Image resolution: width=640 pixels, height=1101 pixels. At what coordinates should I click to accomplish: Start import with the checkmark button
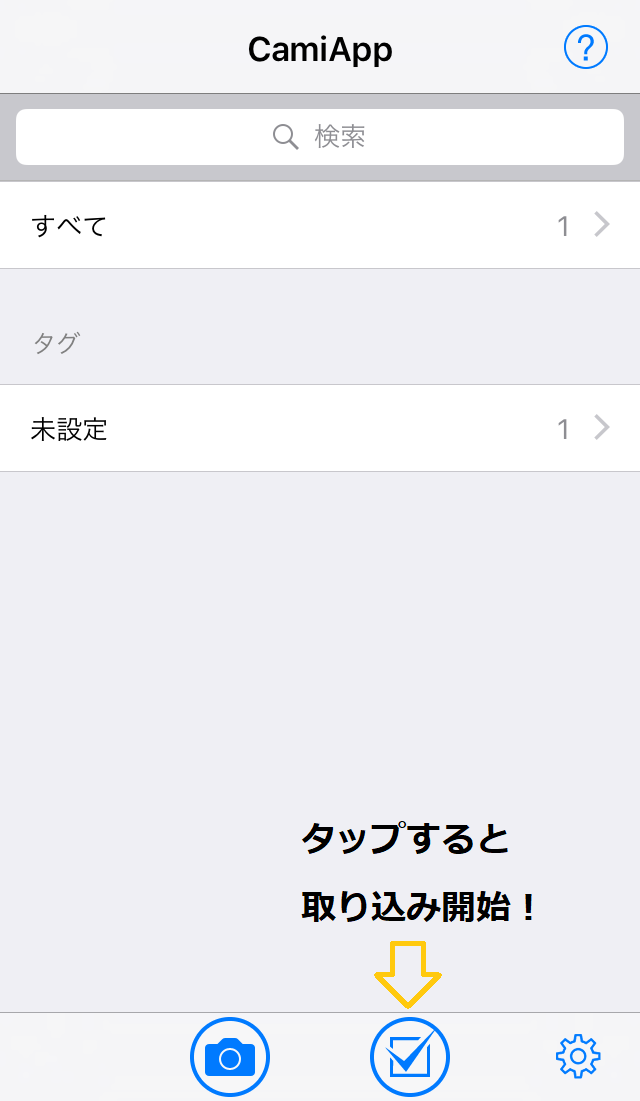tap(410, 1056)
